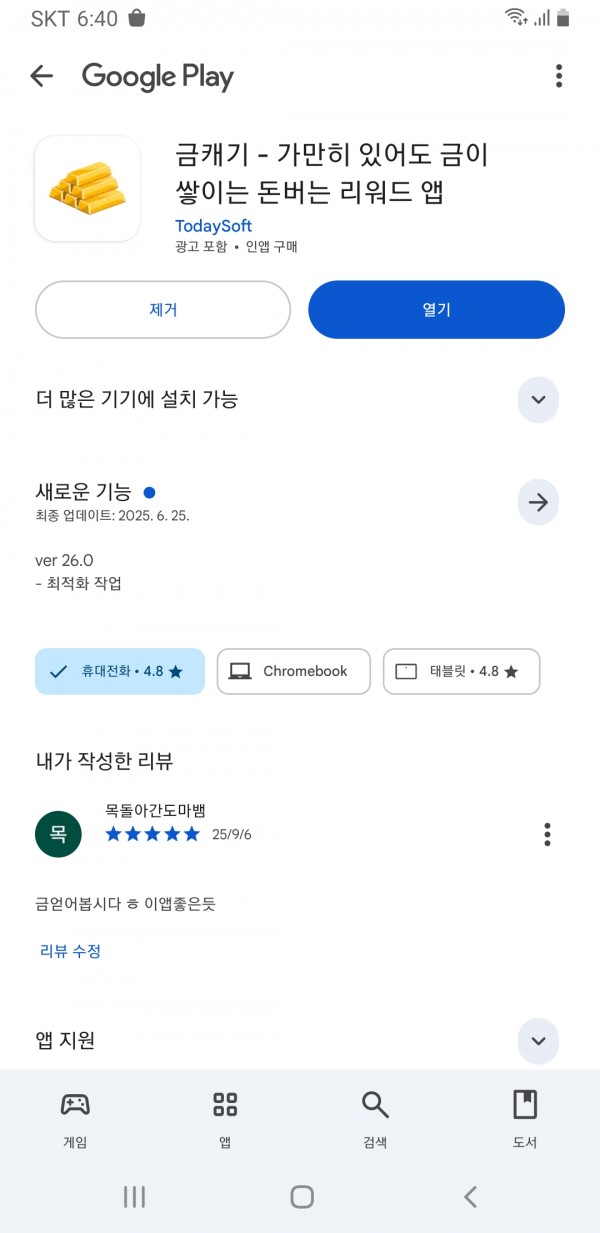Open options menu for my review
Image resolution: width=600 pixels, height=1233 pixels.
click(547, 834)
